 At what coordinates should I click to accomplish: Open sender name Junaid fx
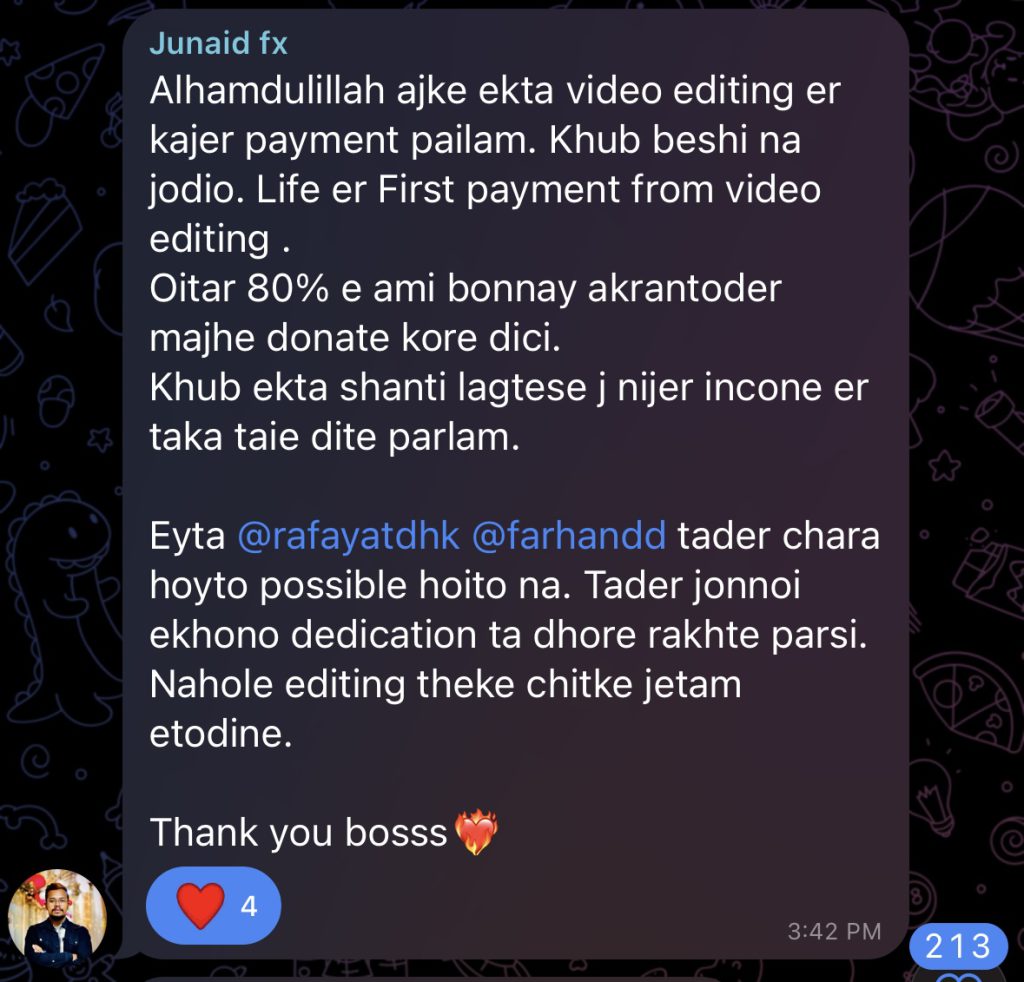click(218, 45)
